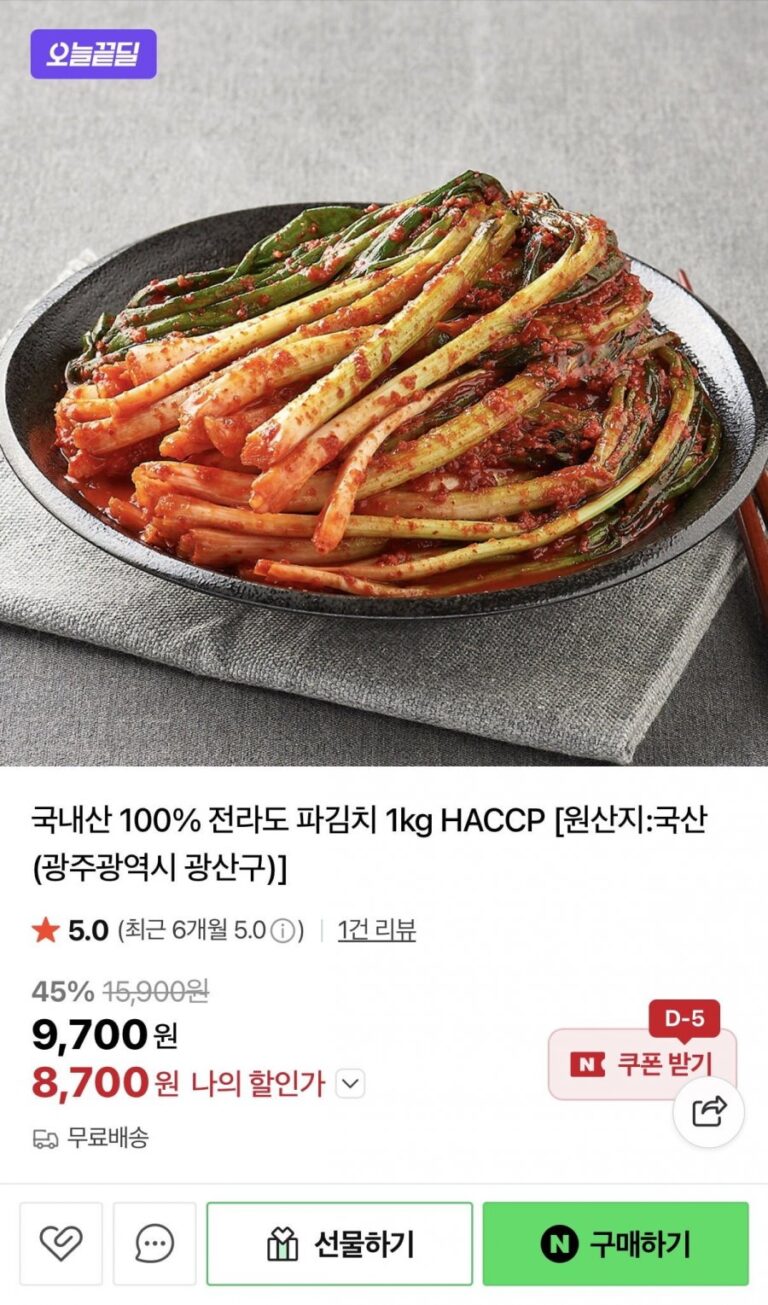Share this product listing
Viewport: 768px width, 1305px height.
click(708, 1111)
